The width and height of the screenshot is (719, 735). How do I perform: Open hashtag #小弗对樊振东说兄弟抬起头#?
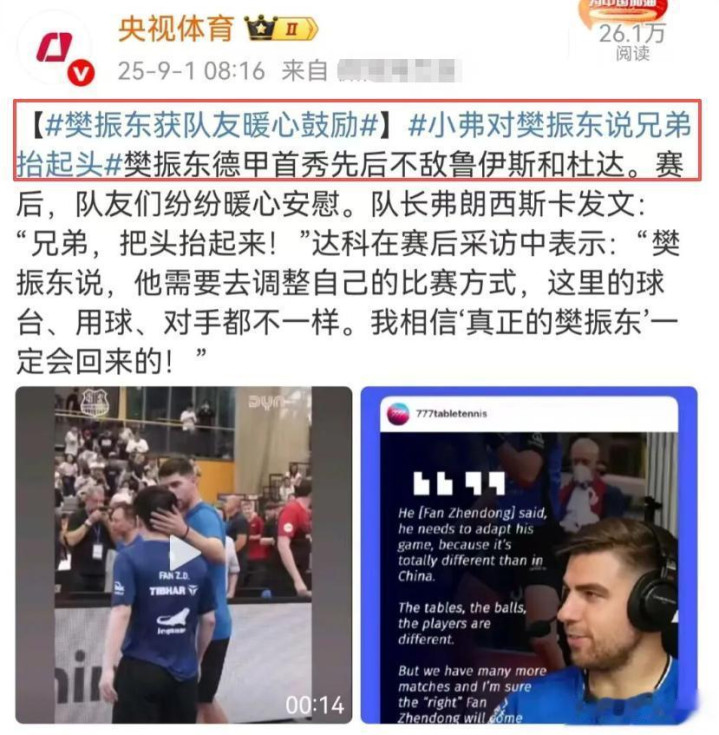coord(549,126)
